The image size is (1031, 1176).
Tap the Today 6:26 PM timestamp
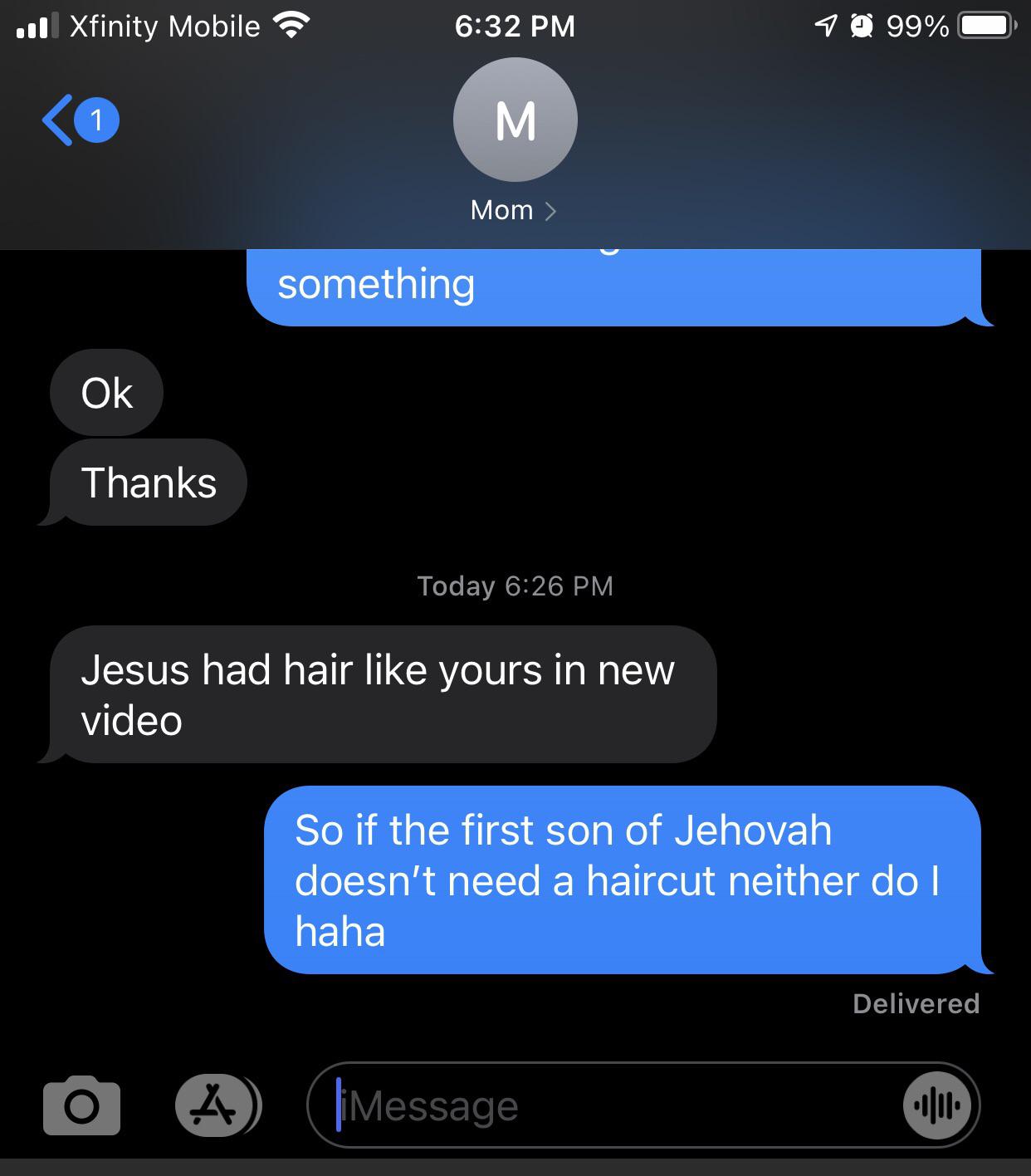click(515, 586)
